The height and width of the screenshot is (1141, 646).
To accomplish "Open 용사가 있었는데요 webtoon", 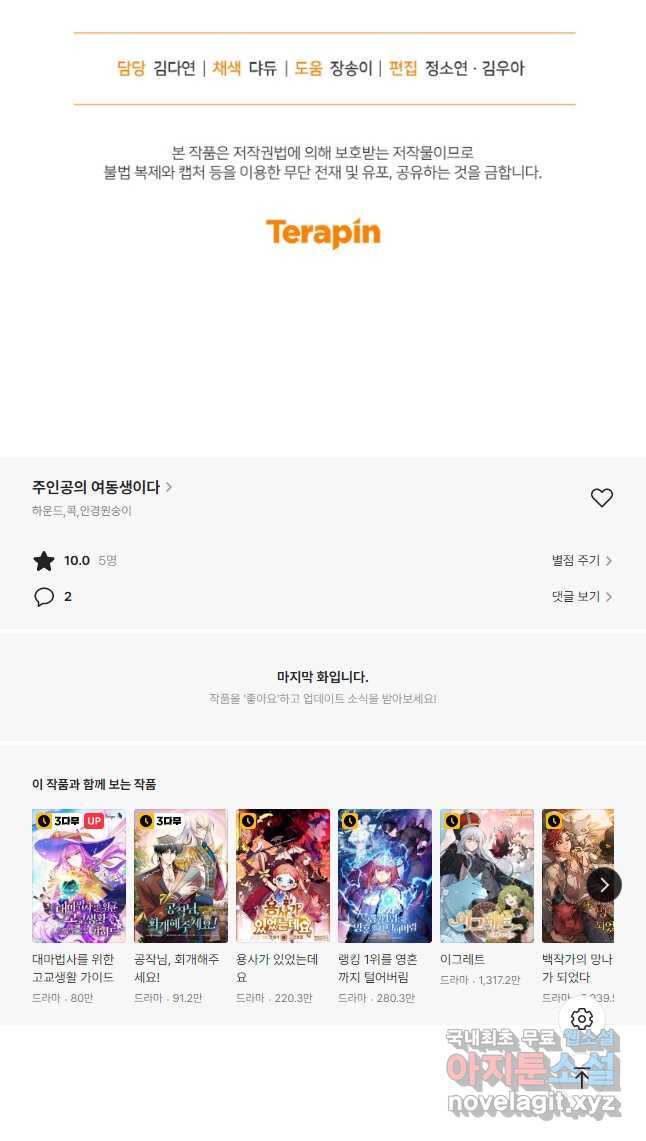I will 283,876.
